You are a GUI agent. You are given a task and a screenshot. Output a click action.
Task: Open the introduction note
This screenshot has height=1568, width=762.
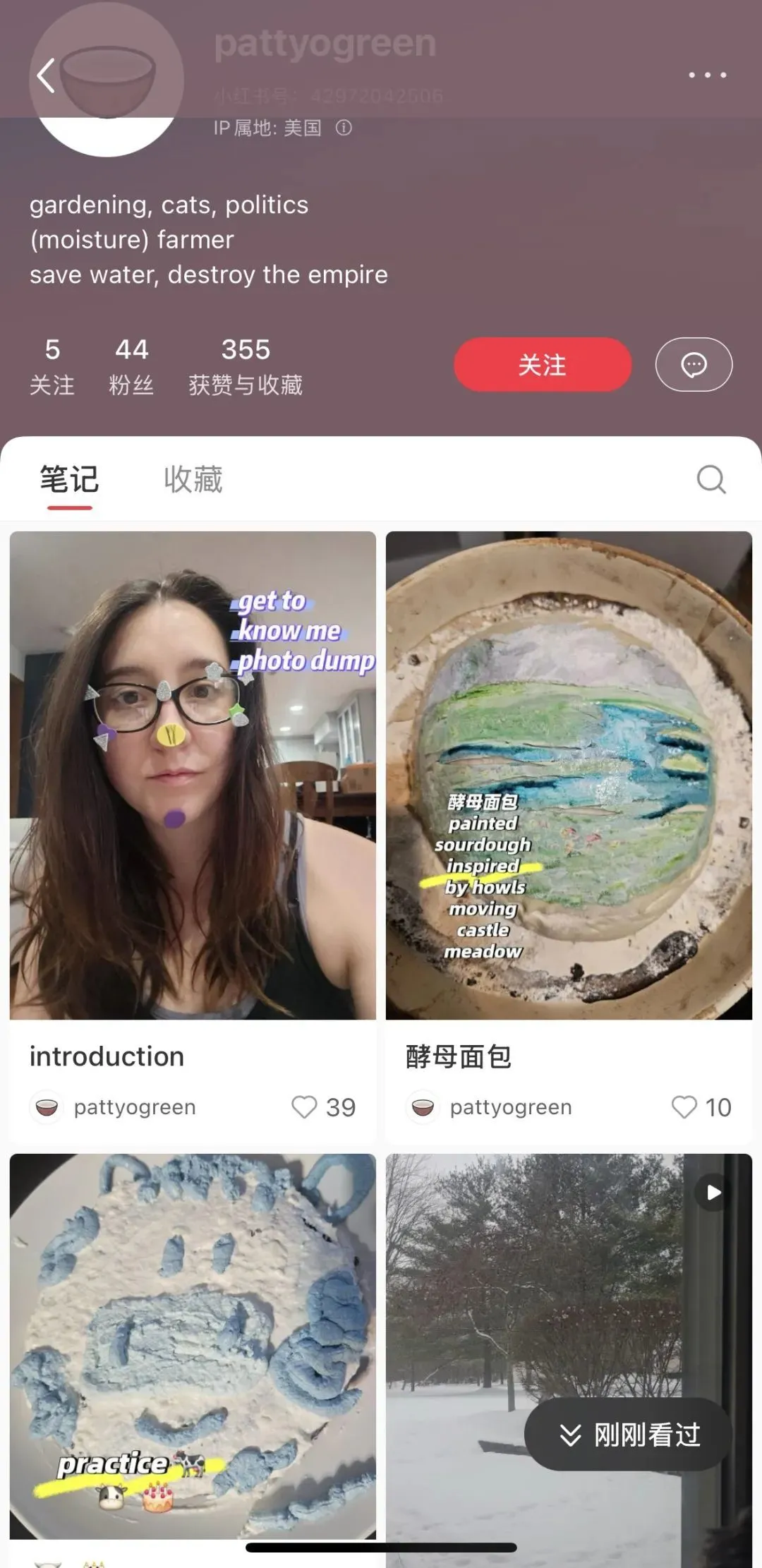pyautogui.click(x=193, y=775)
